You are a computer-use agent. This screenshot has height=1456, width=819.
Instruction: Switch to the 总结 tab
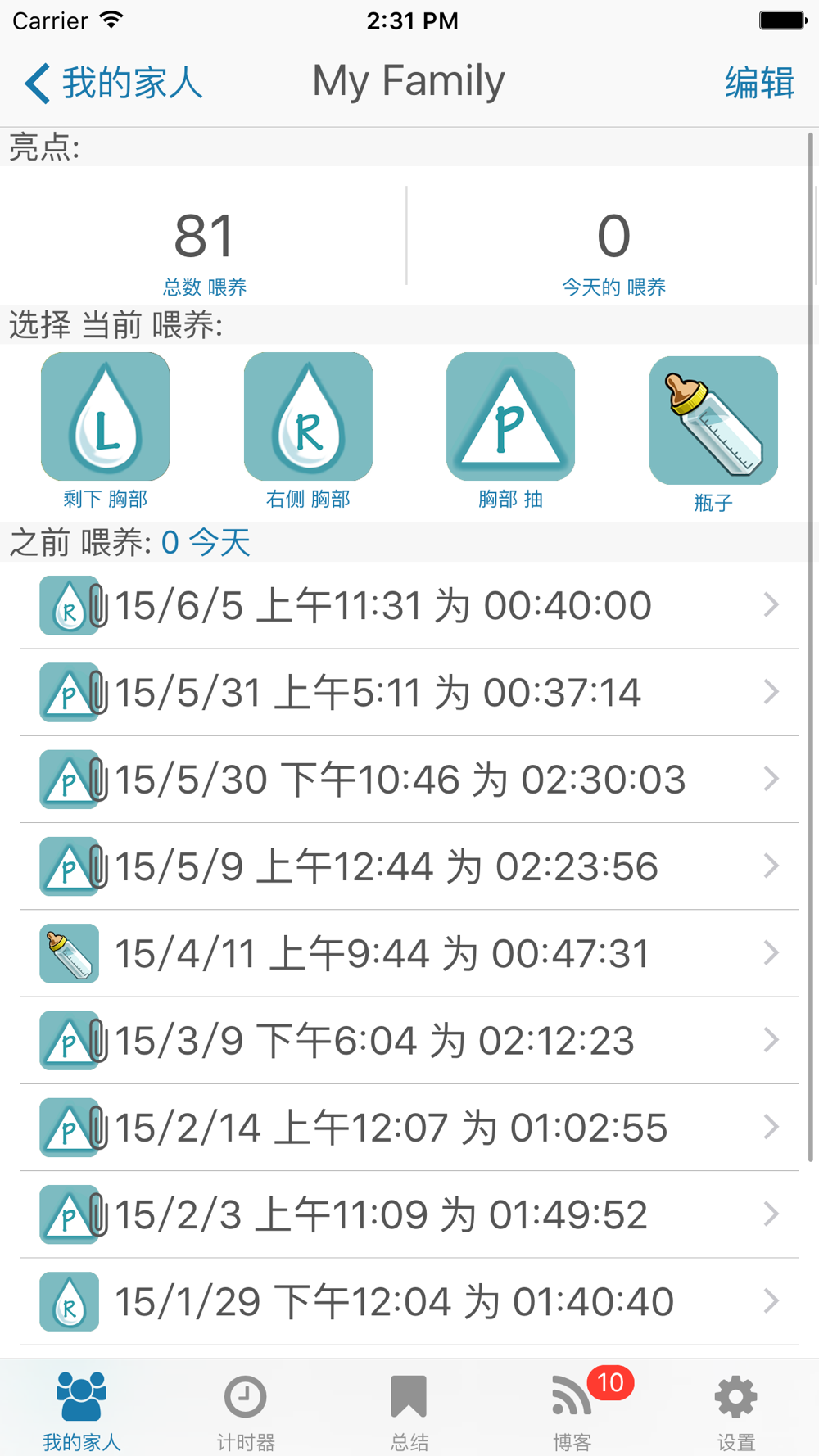pos(409,1410)
